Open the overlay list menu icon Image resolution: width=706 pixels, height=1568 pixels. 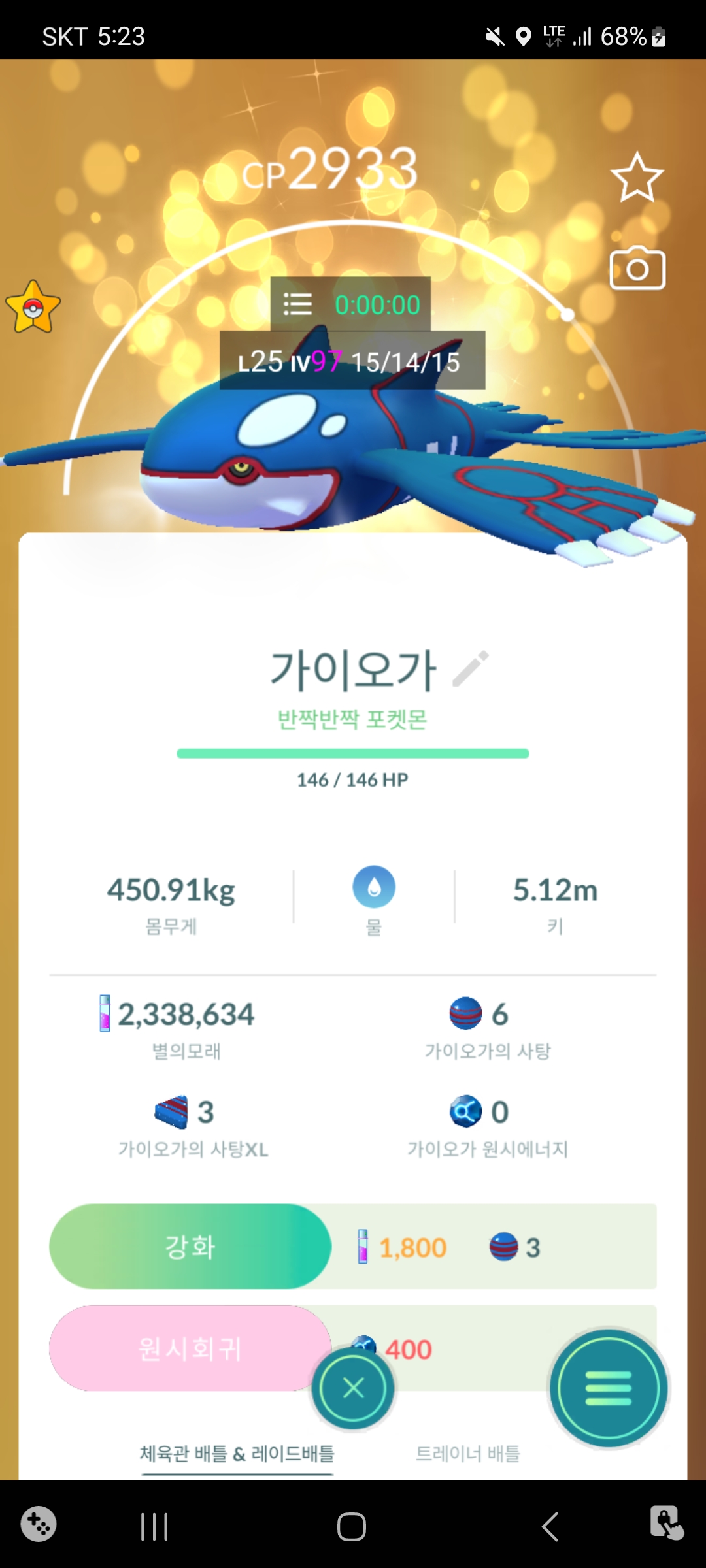click(x=297, y=304)
